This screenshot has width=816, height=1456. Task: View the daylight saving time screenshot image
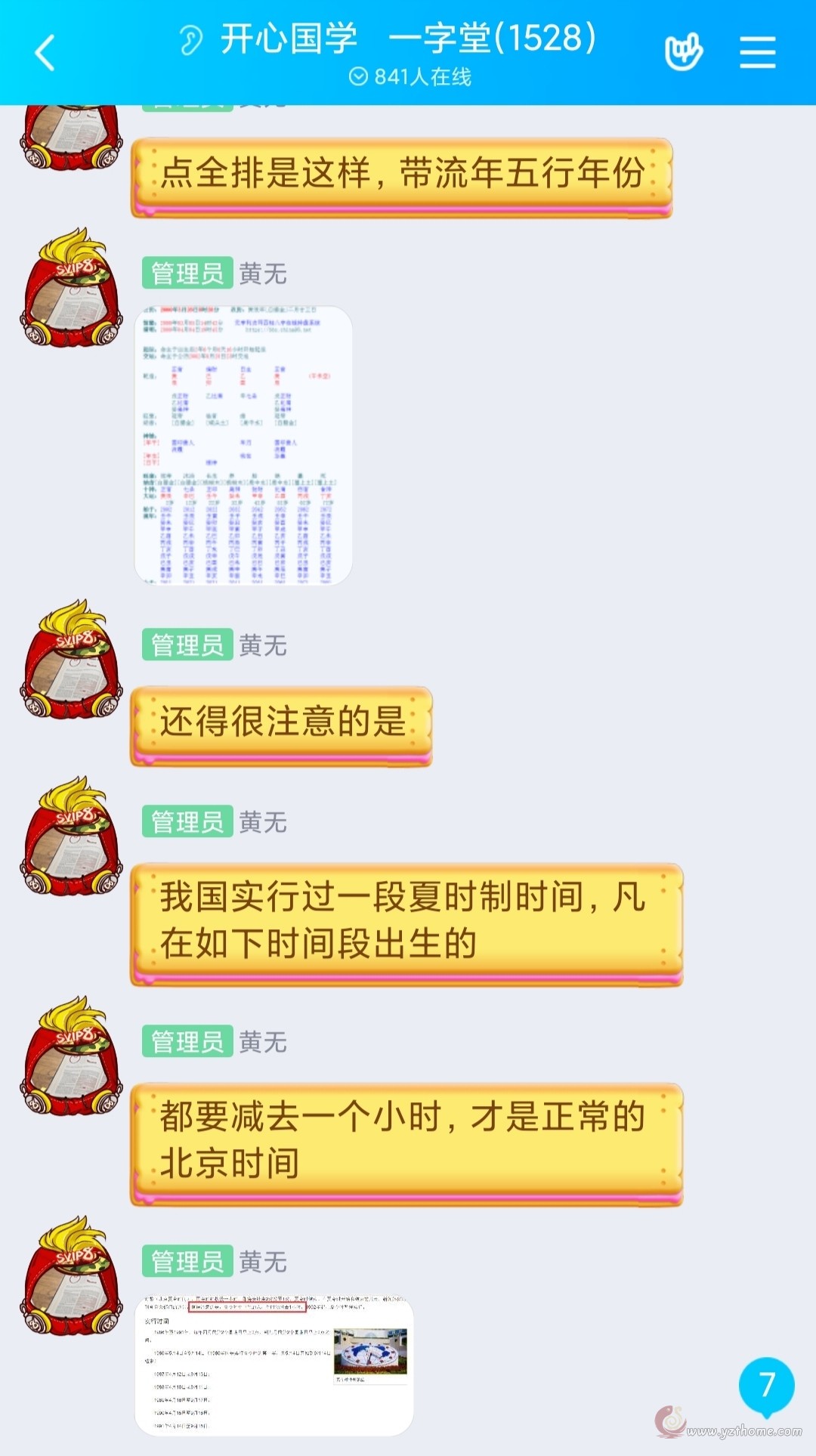tap(274, 1365)
